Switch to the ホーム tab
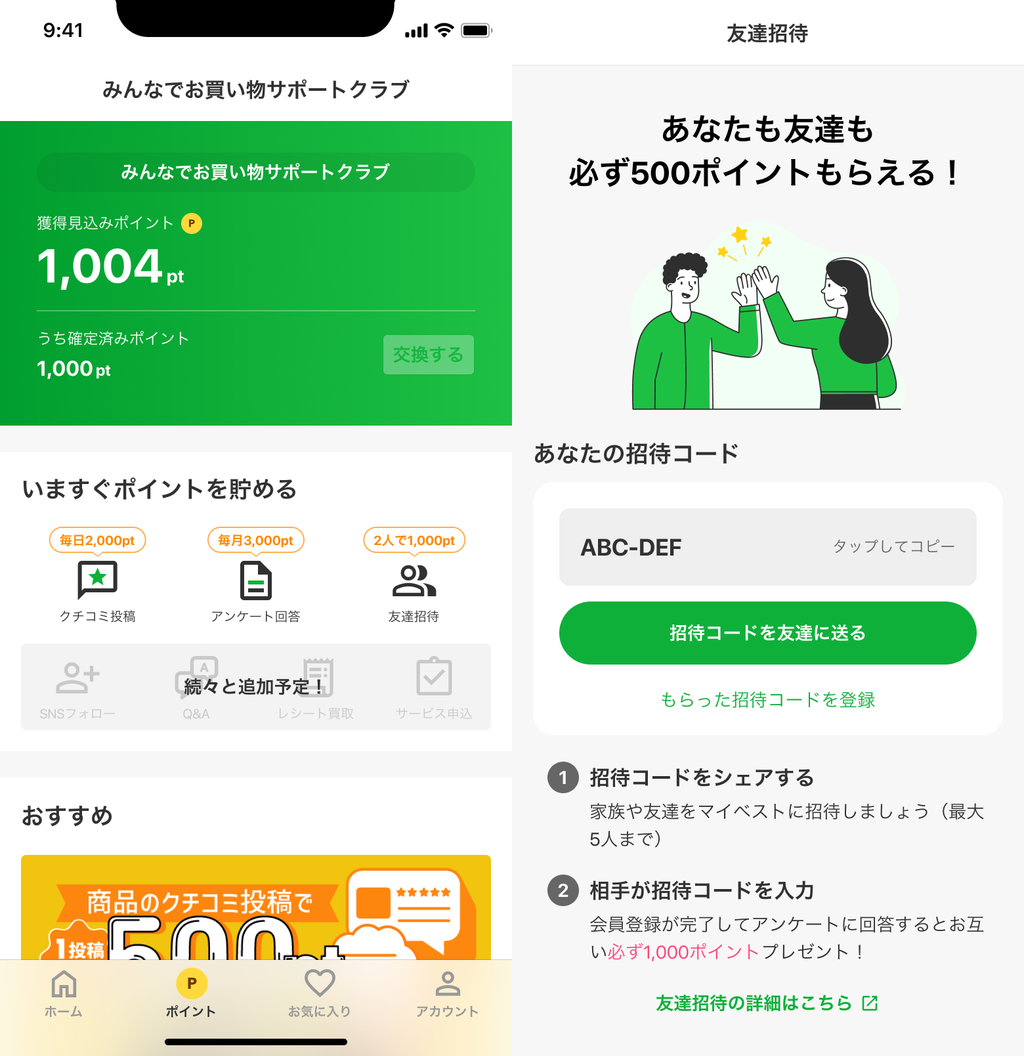 [x=63, y=993]
